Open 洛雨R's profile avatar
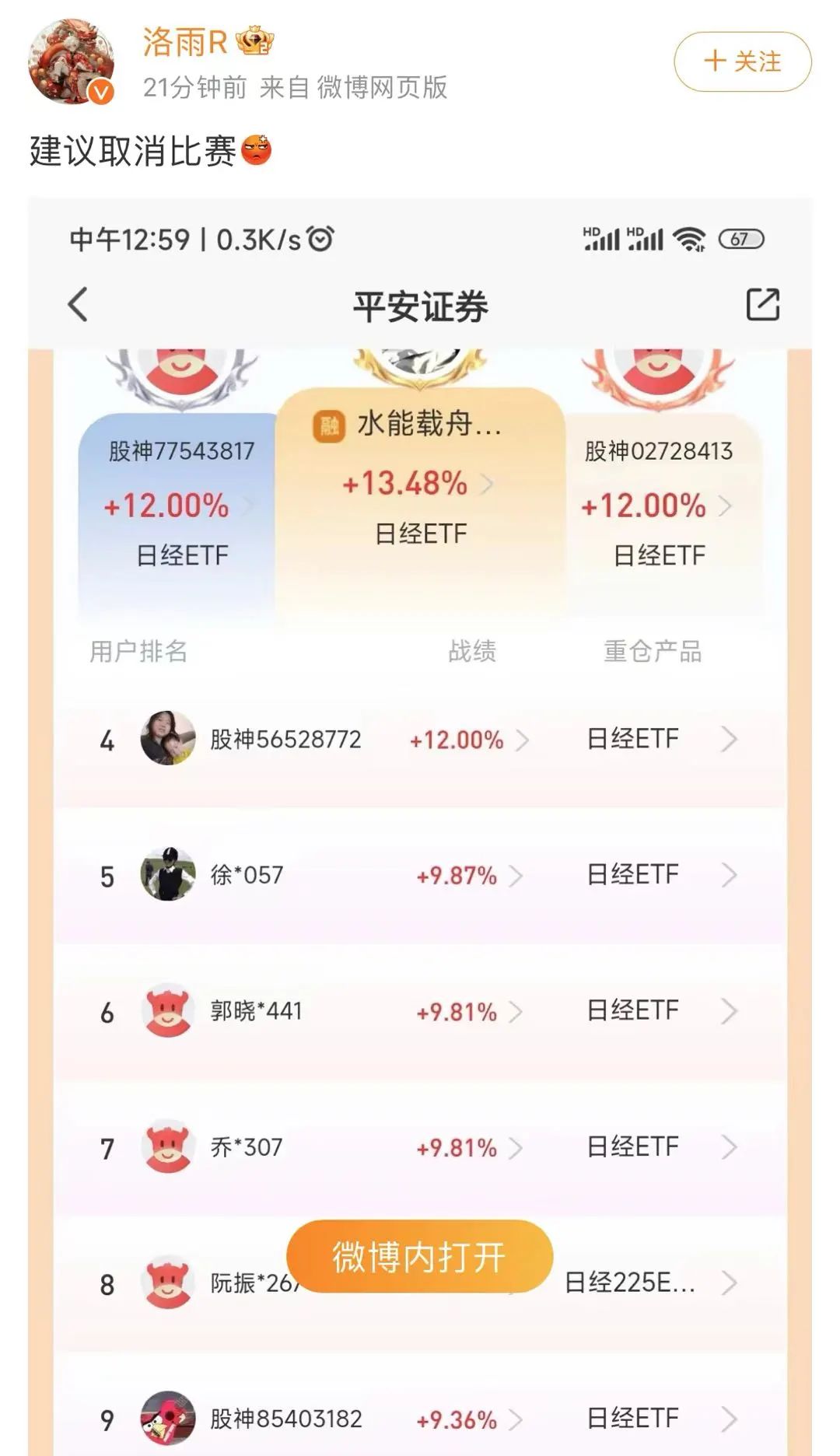 click(71, 63)
